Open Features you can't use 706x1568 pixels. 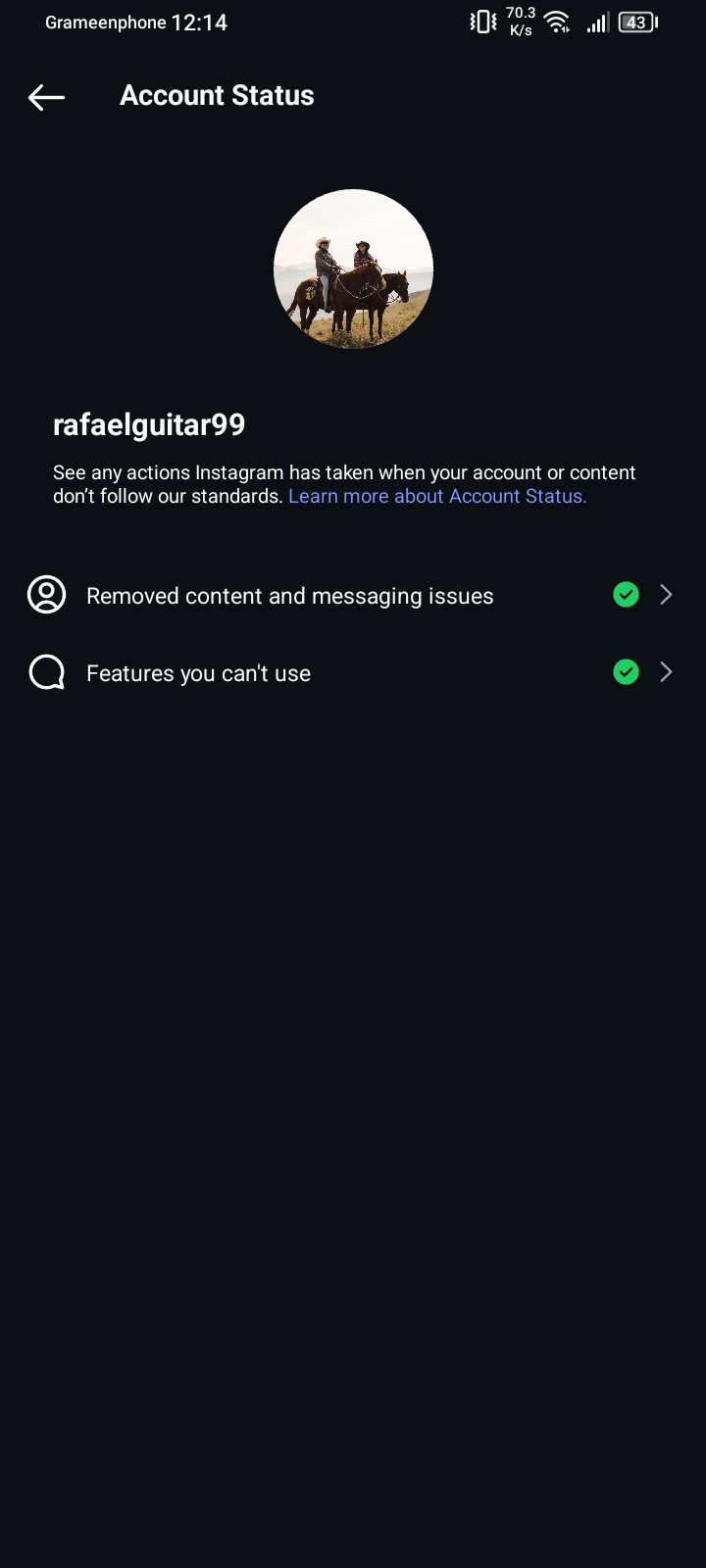coord(353,673)
